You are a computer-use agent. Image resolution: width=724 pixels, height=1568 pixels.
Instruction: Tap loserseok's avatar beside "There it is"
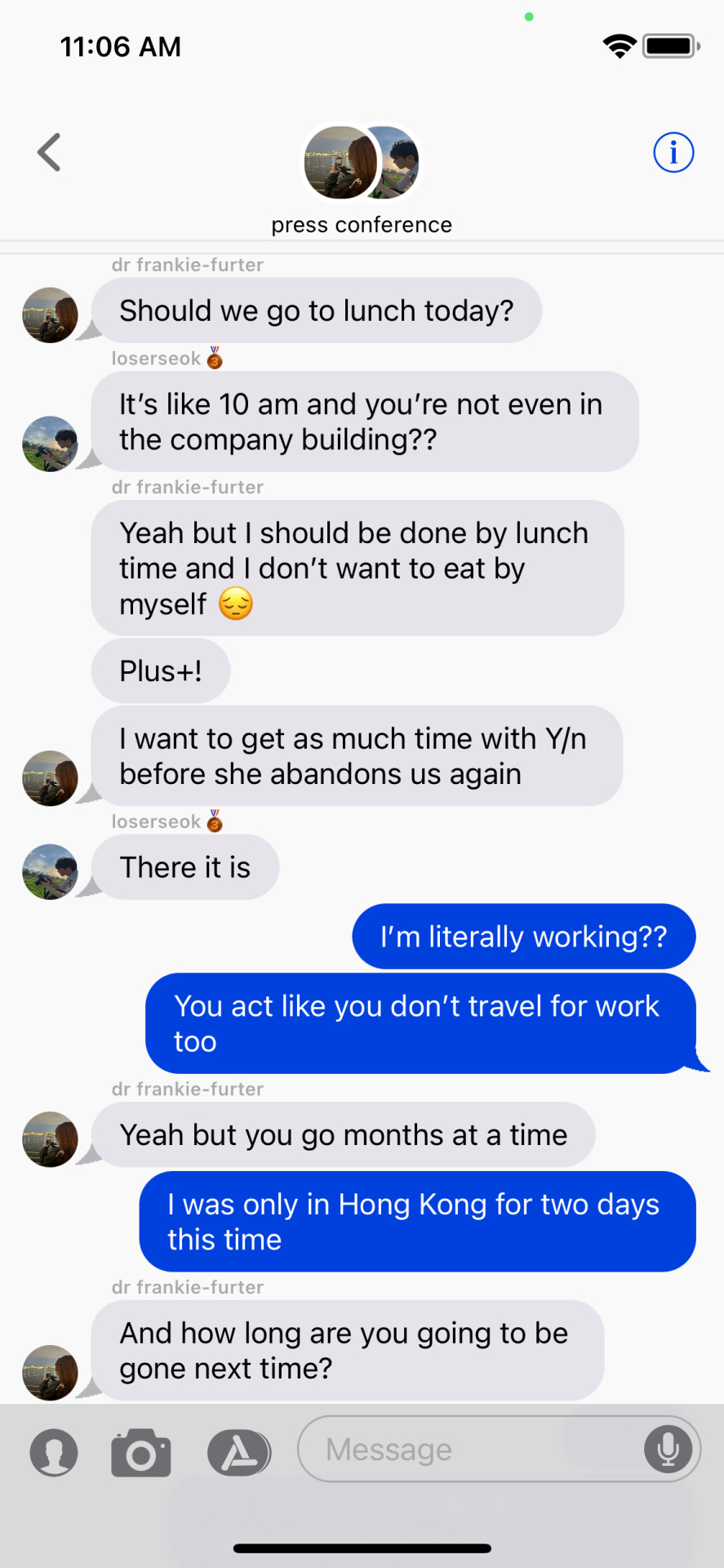pos(50,871)
